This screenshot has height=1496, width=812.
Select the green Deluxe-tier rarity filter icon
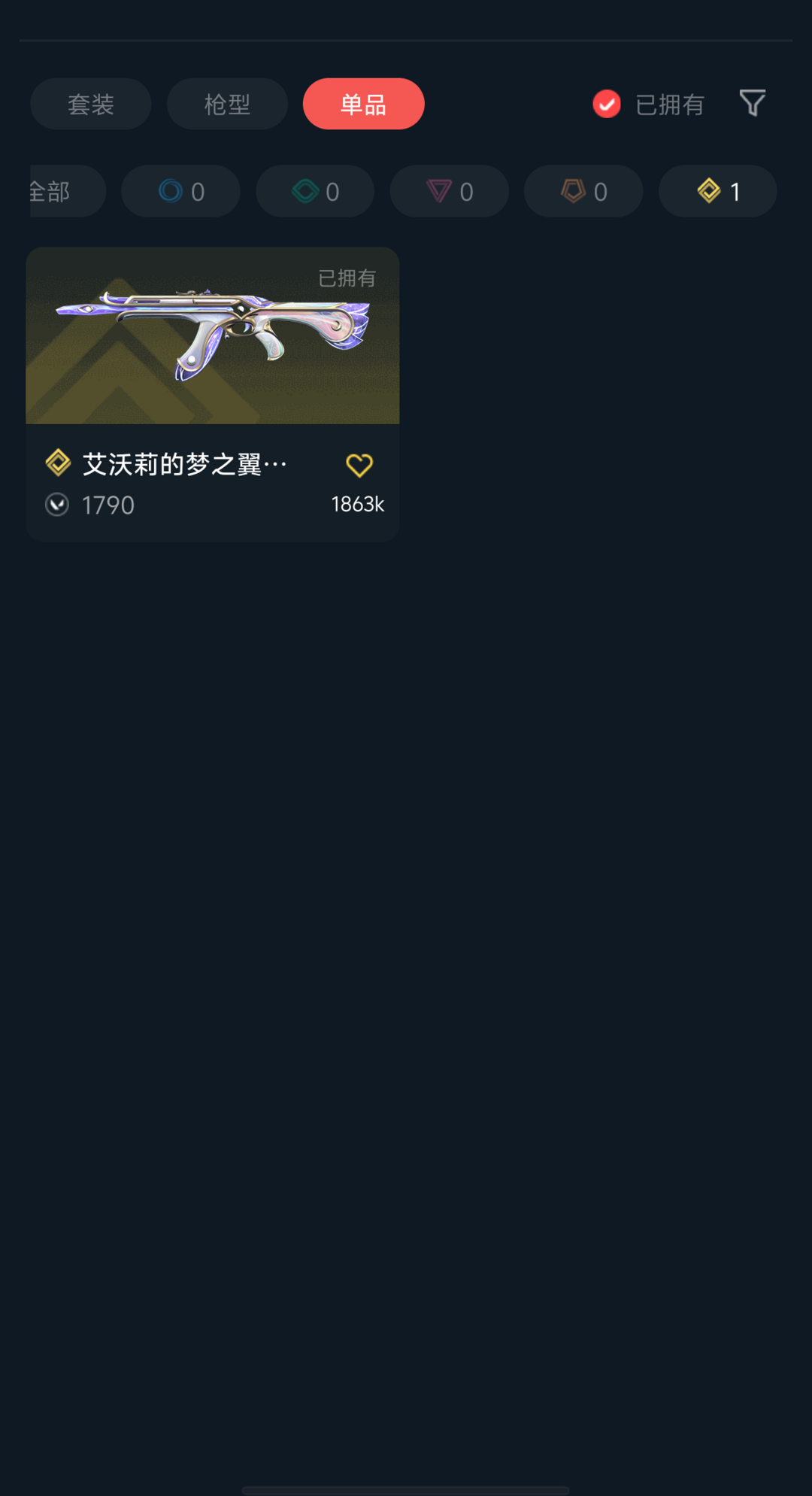pyautogui.click(x=306, y=191)
